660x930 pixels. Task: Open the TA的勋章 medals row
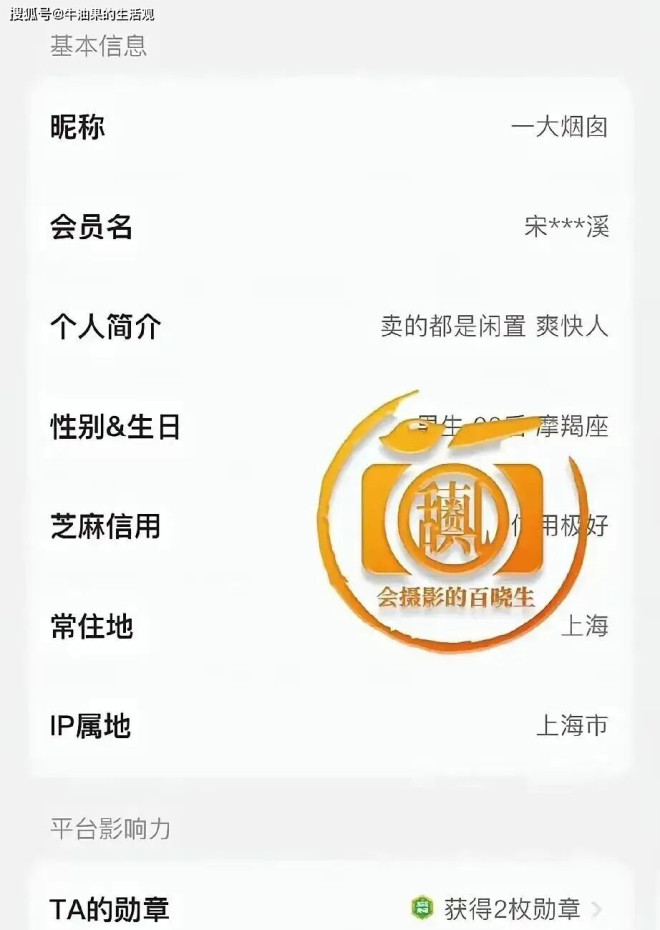330,908
